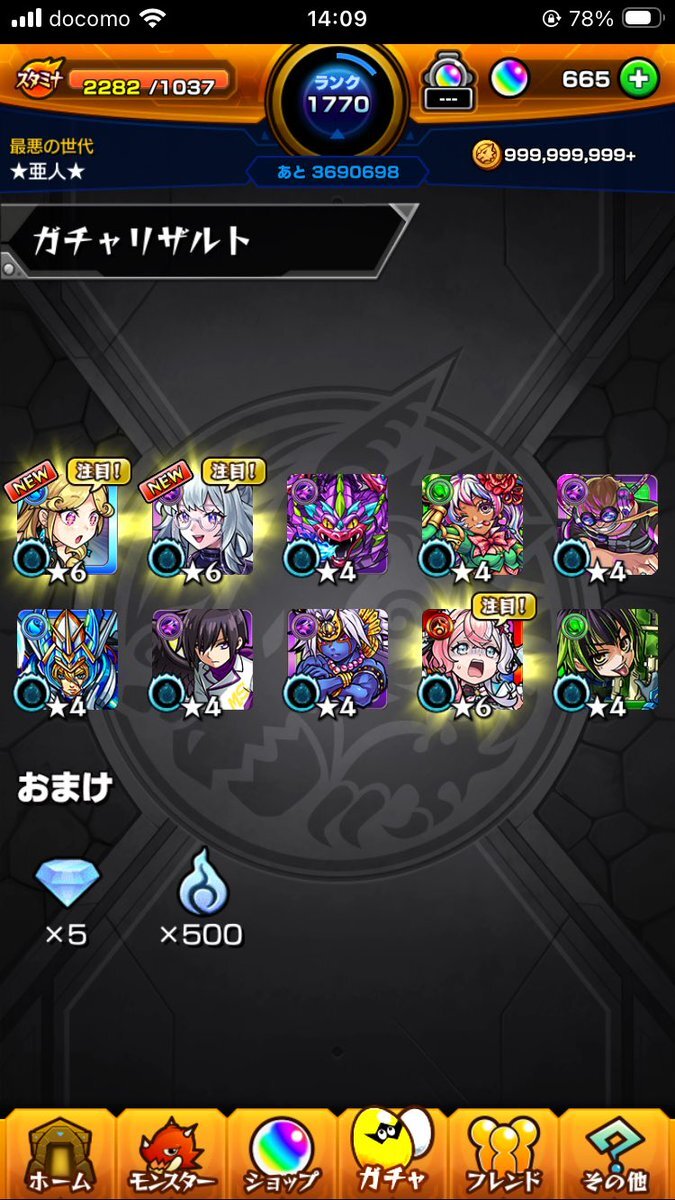This screenshot has height=1200, width=675.
Task: Tap the green plus button to add orbs
Action: tap(639, 79)
